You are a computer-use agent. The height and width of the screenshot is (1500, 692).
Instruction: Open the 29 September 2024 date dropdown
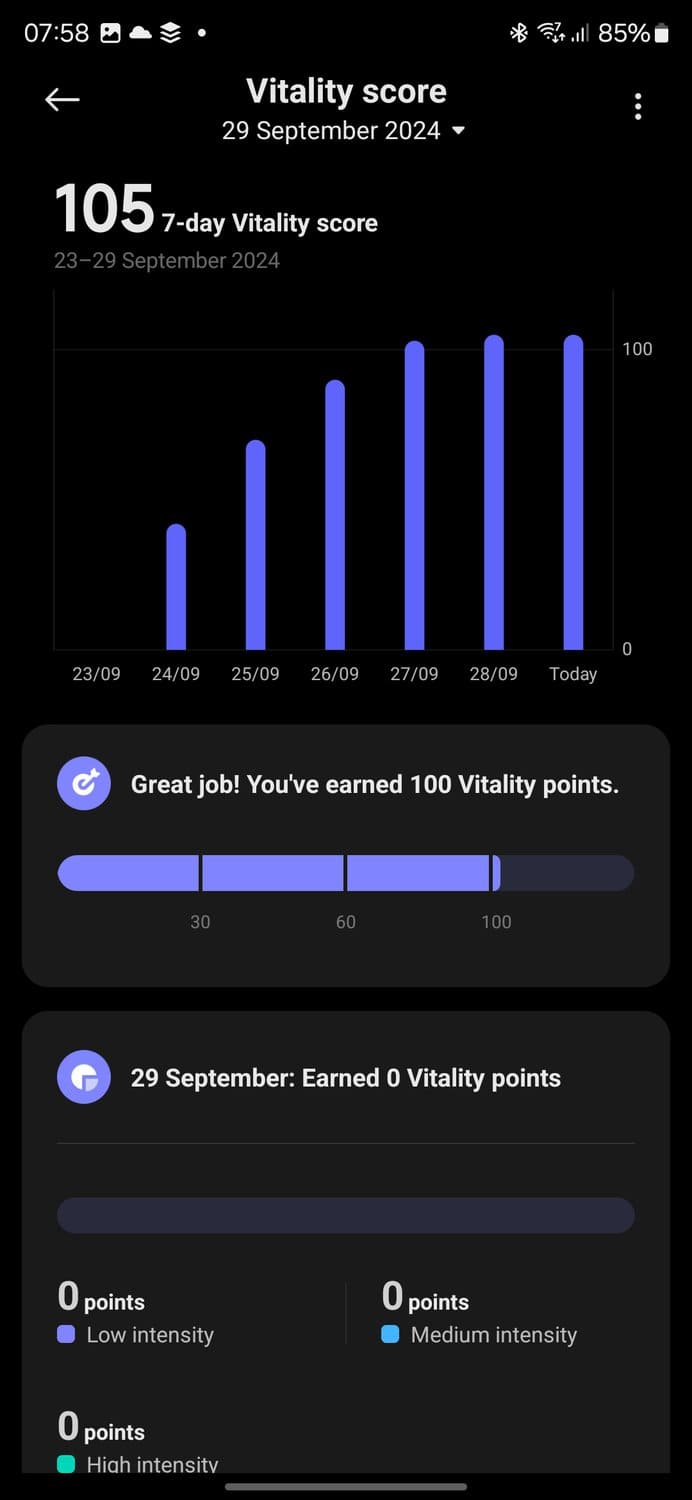click(344, 131)
